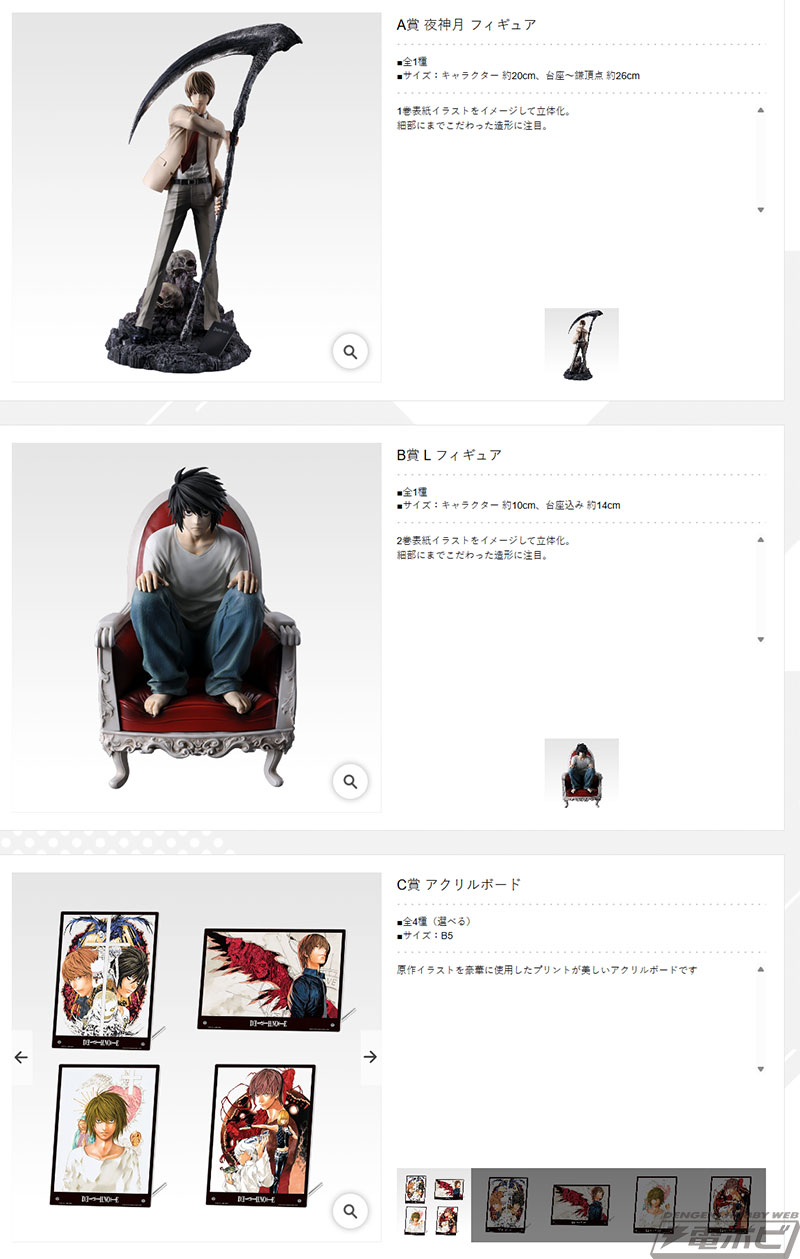Screen dimensions: 800x1259
Task: Show previous アクリルボード image
Action: (x=22, y=1057)
